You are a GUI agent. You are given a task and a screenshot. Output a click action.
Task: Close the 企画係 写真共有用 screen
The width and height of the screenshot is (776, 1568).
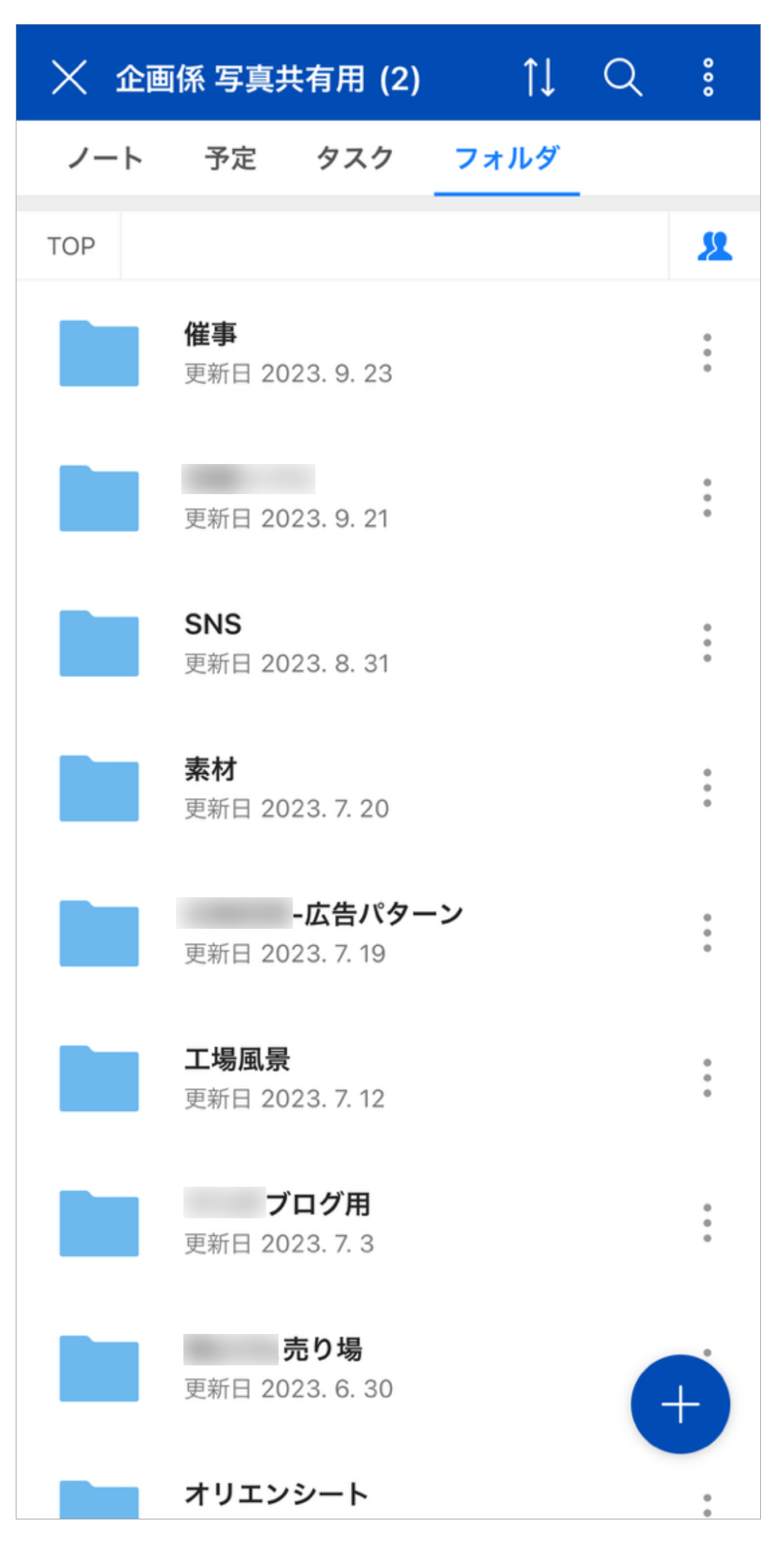tap(69, 77)
